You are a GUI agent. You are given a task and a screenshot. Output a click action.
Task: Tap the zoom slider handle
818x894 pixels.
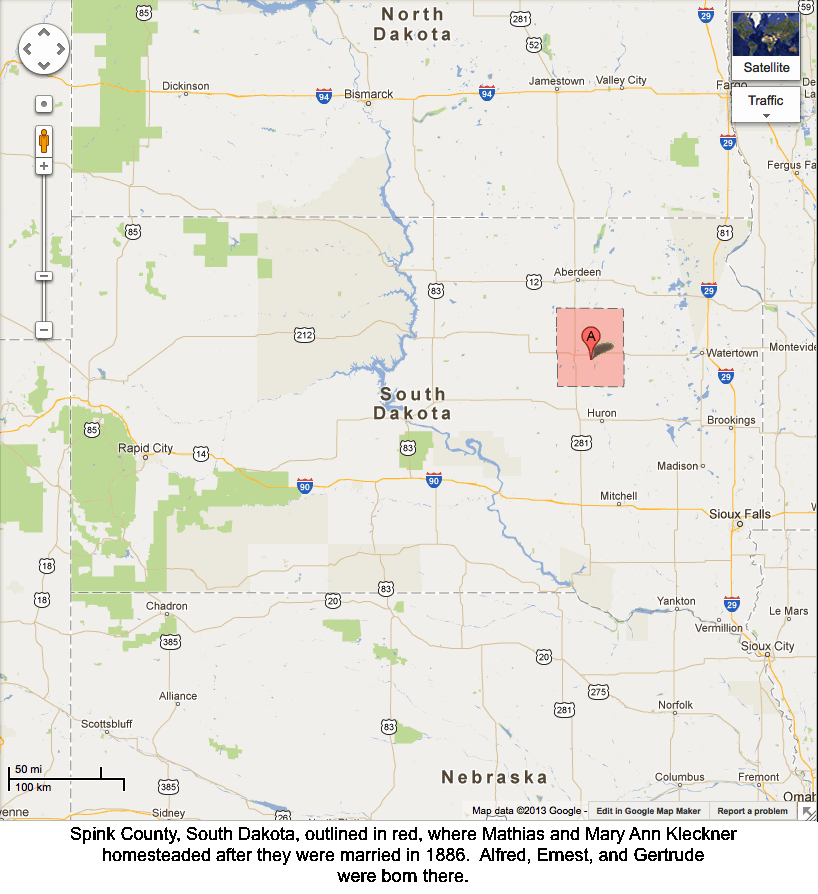pyautogui.click(x=44, y=276)
